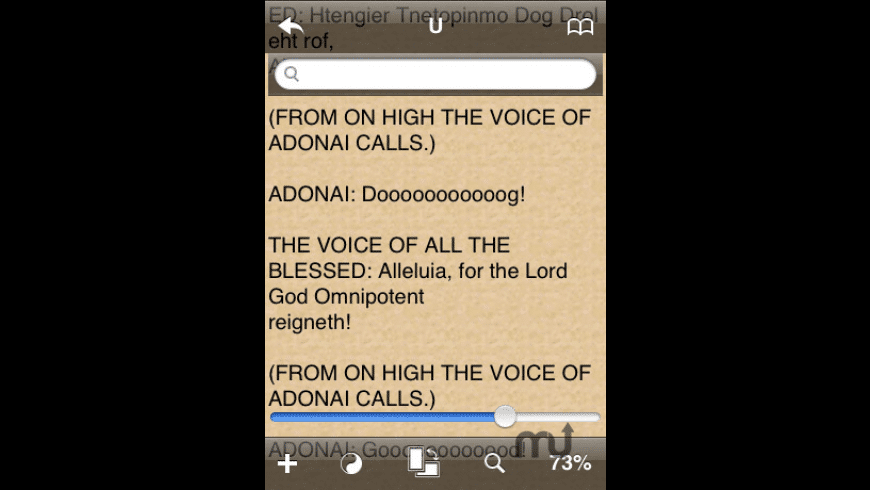The height and width of the screenshot is (490, 870).
Task: Open the book library icon
Action: 580,28
